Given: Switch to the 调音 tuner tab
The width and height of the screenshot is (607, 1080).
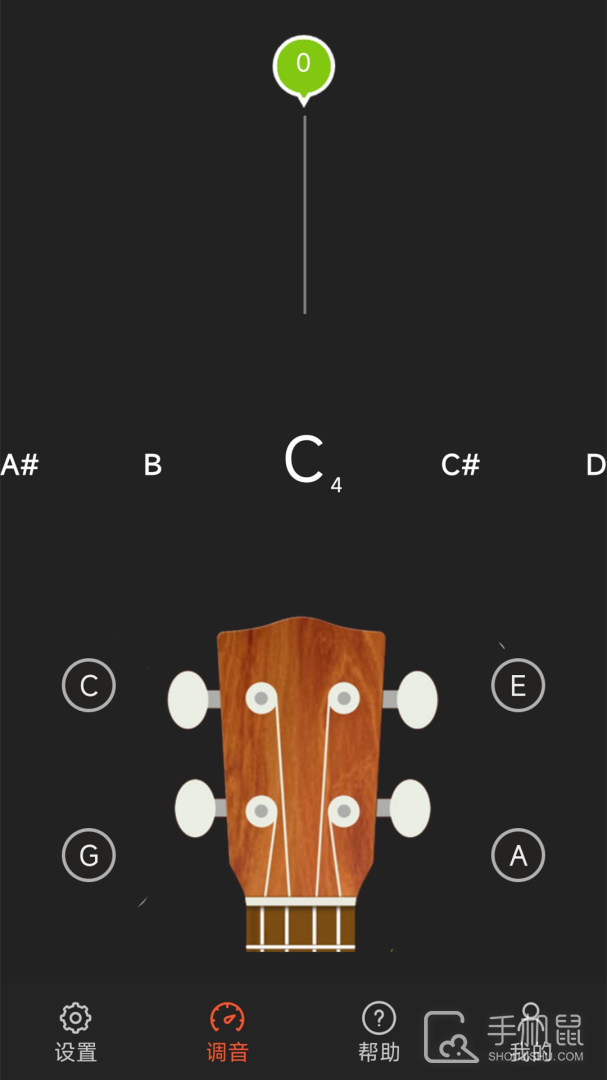Looking at the screenshot, I should click(228, 1033).
